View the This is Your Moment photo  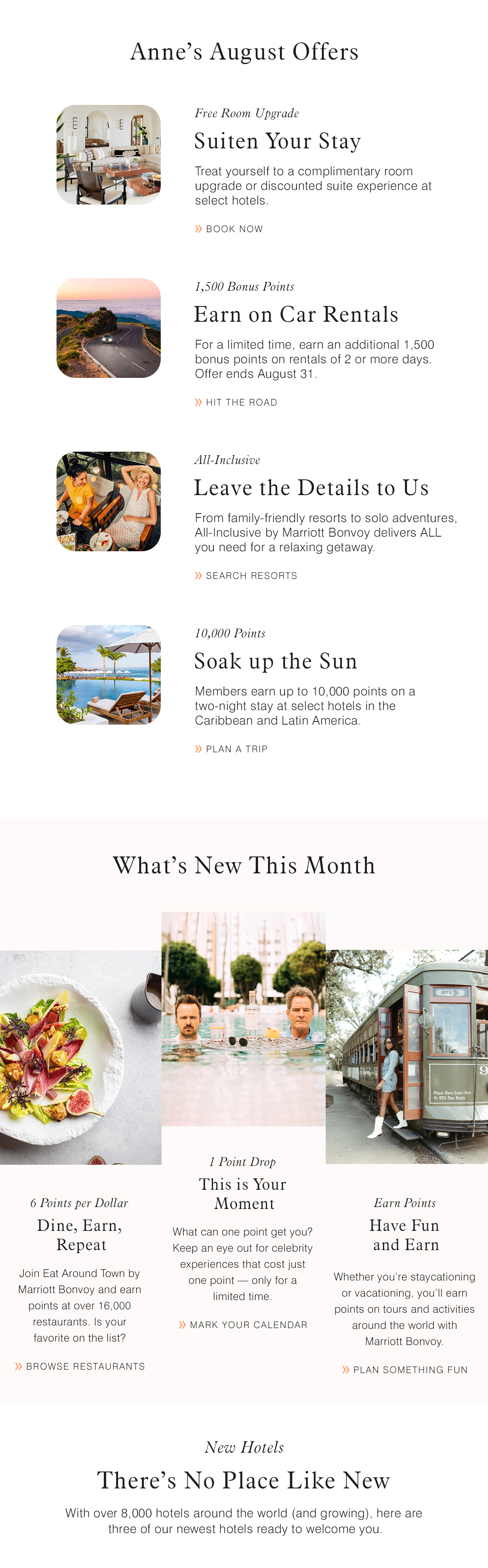click(243, 1019)
